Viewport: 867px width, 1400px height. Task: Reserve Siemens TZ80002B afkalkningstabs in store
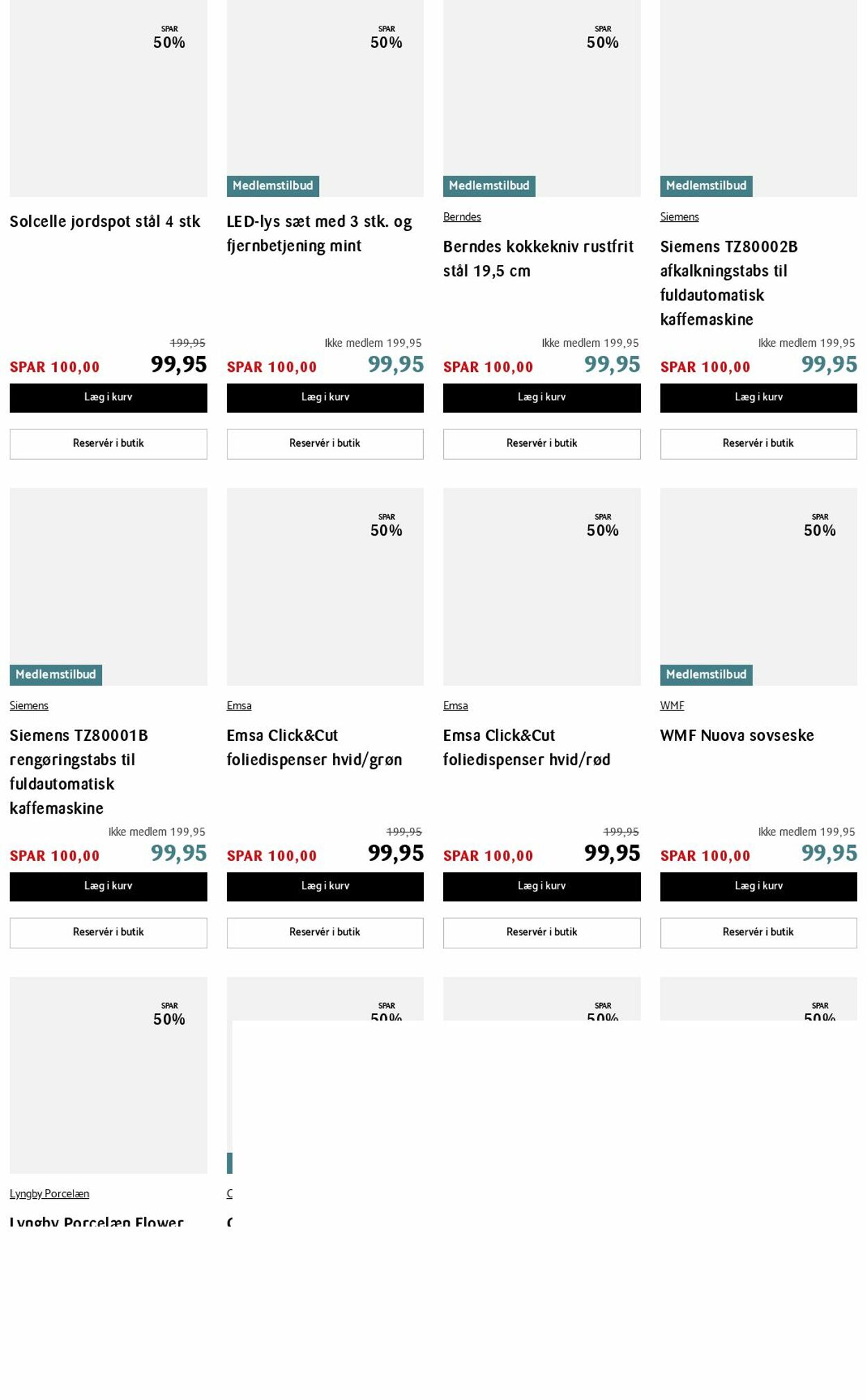[x=758, y=444]
